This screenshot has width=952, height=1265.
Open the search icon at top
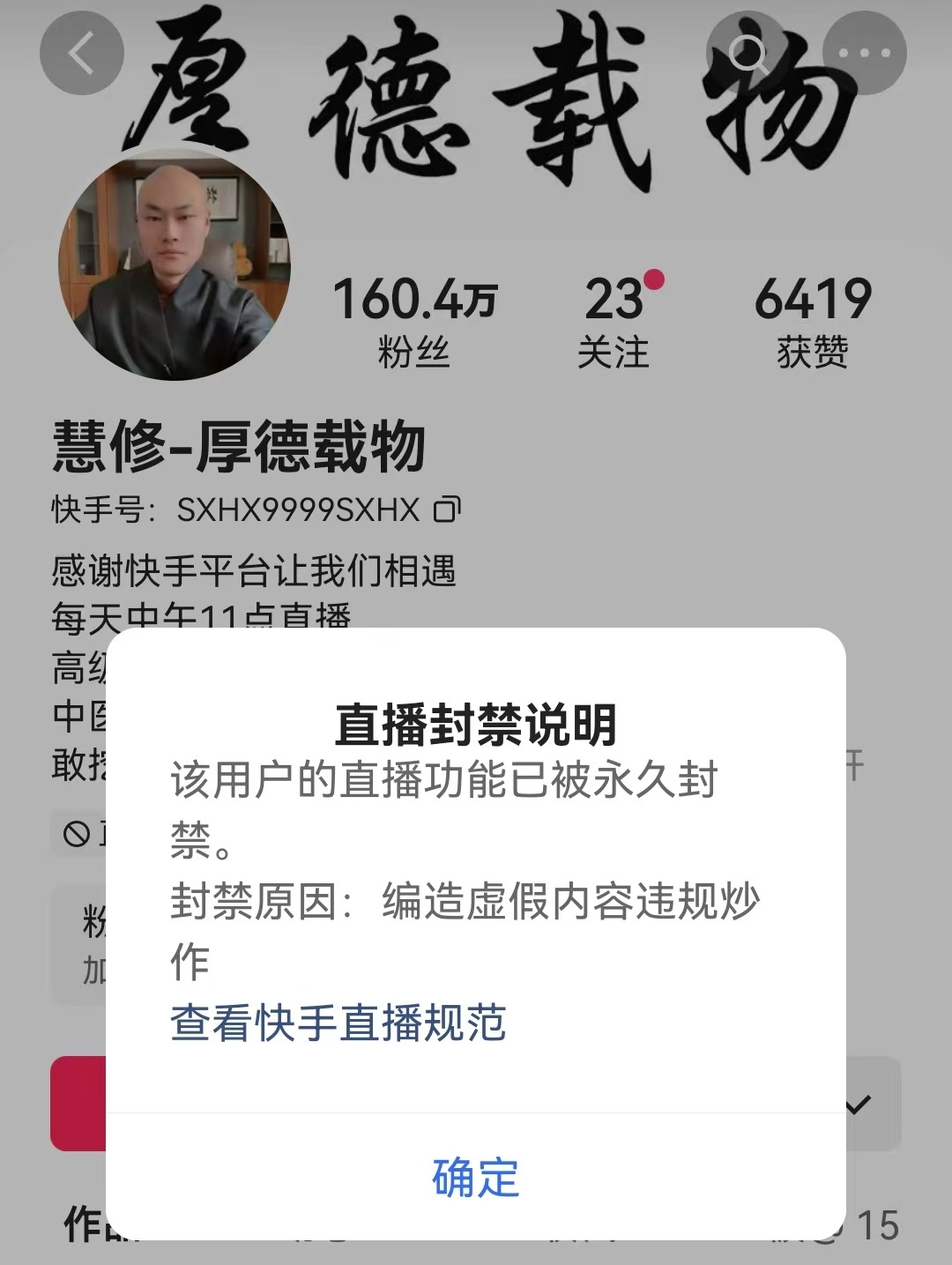point(748,54)
